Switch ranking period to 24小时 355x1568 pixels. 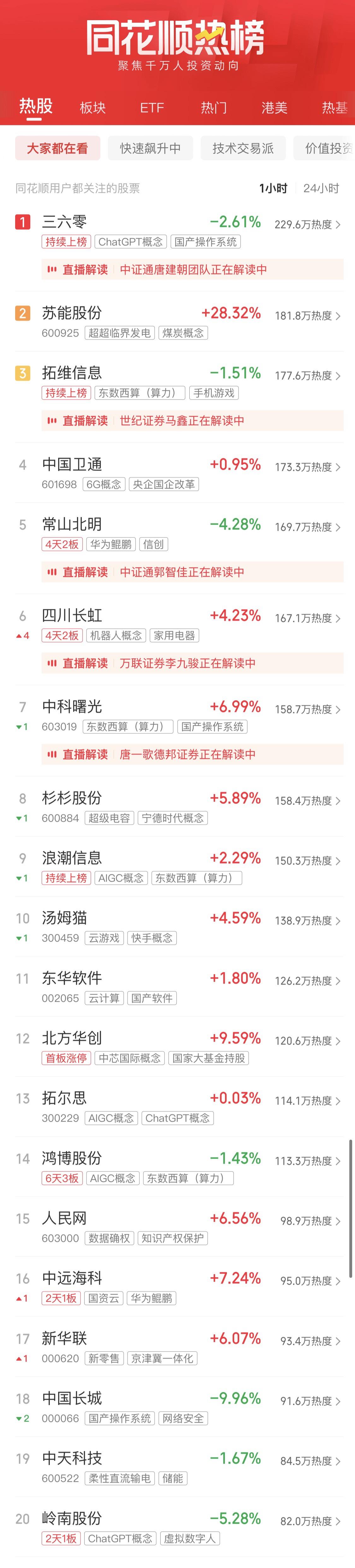coord(321,188)
